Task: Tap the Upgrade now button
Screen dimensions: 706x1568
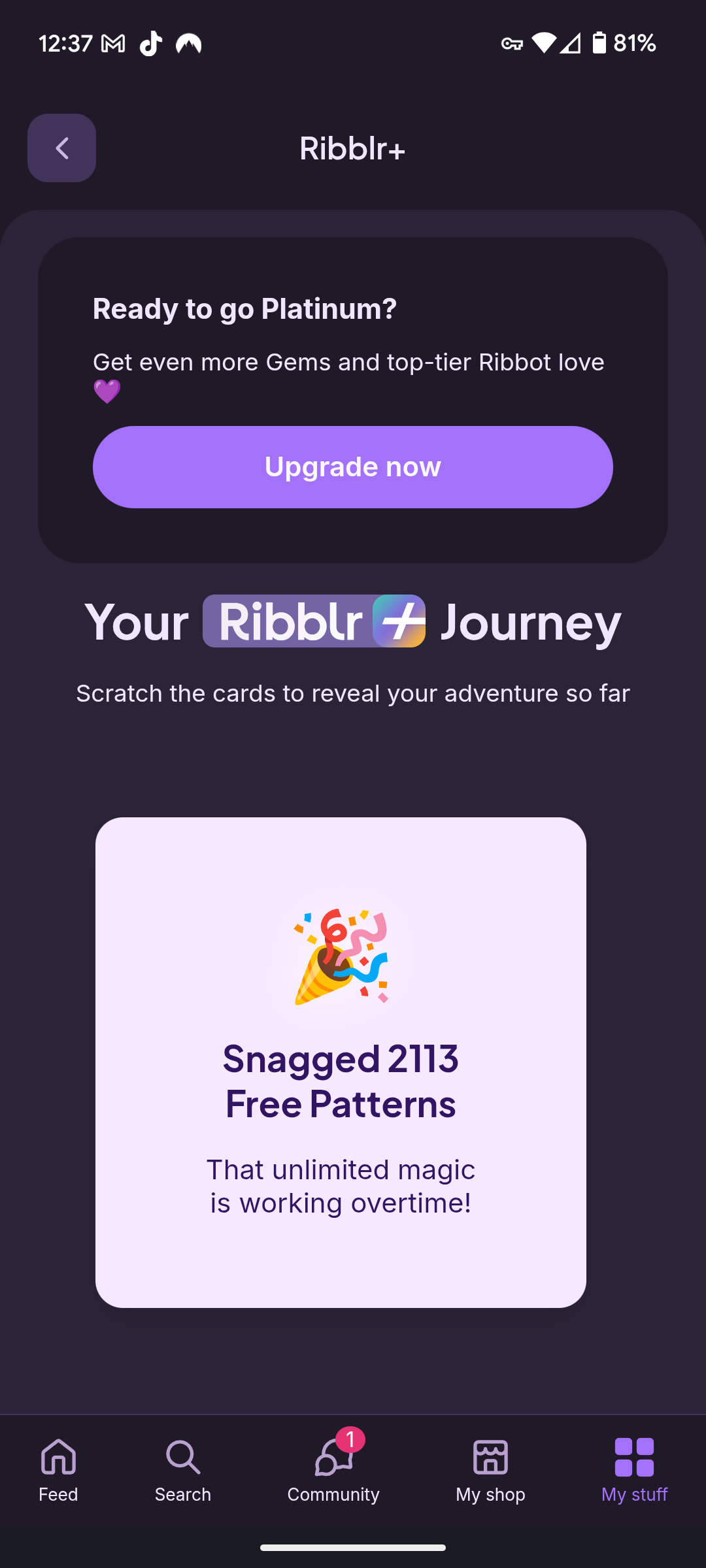Action: click(352, 467)
